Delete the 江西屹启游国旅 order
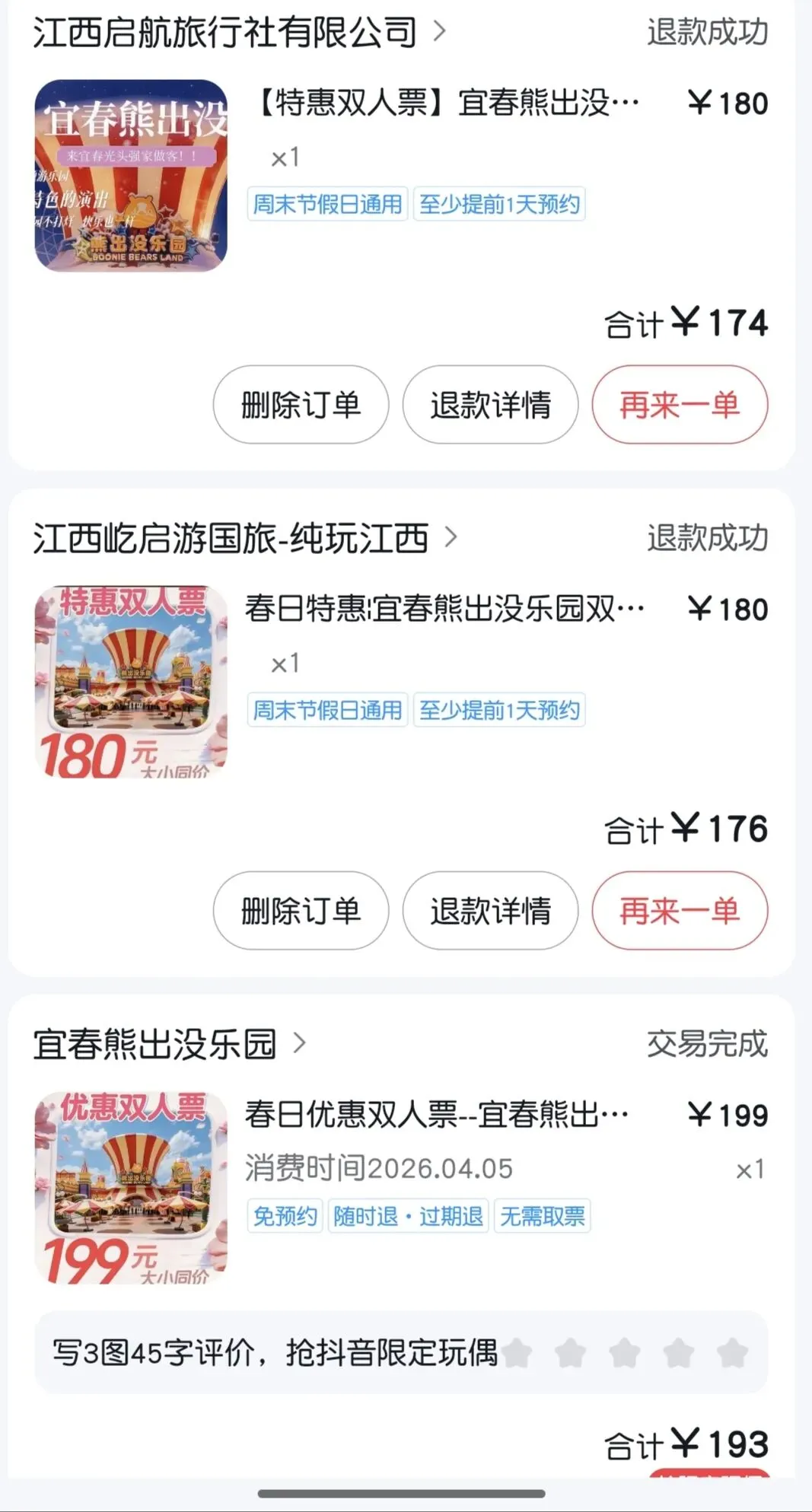This screenshot has width=812, height=1512. pos(301,911)
